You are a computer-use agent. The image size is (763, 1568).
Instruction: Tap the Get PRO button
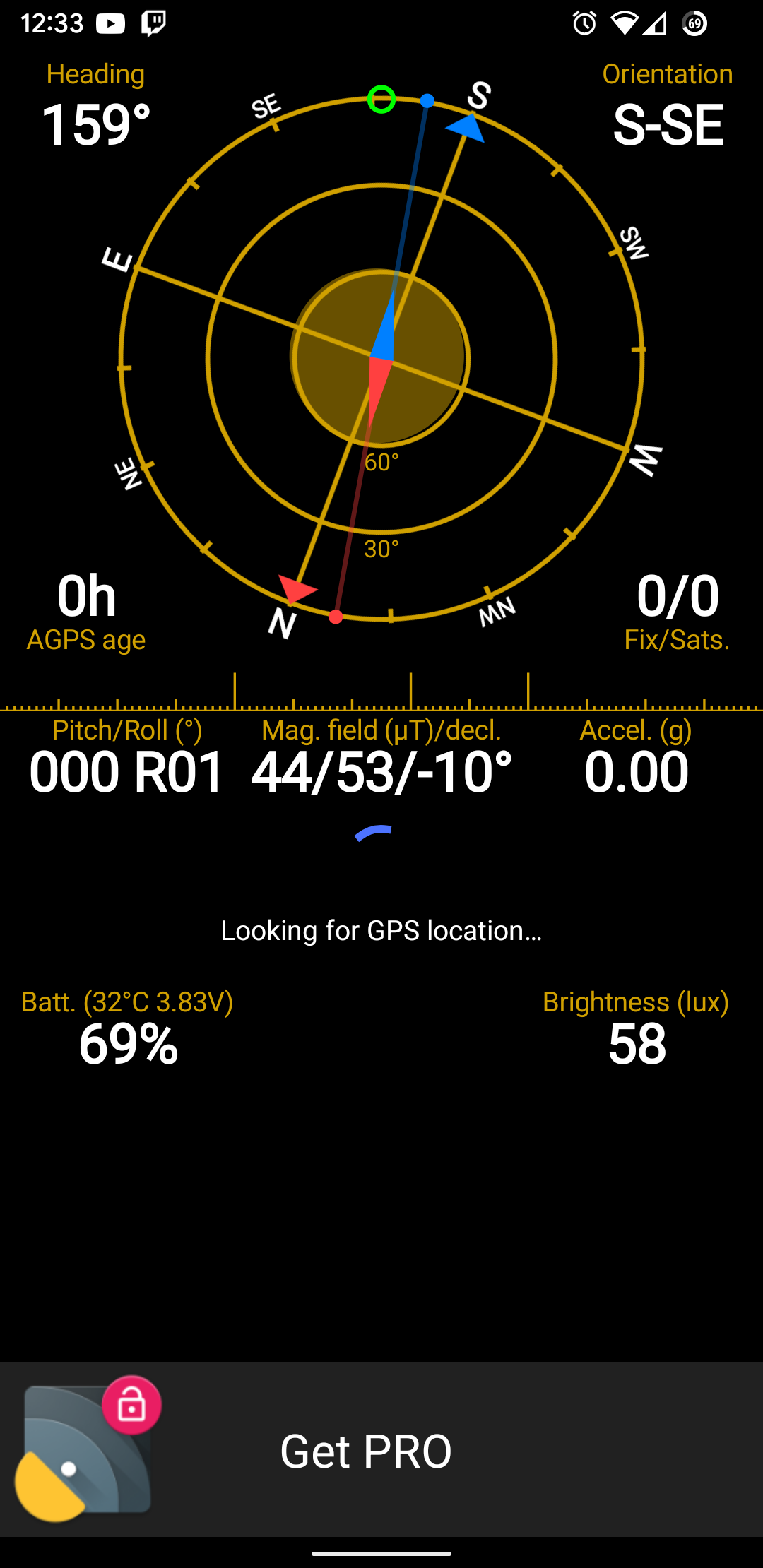point(366,1451)
